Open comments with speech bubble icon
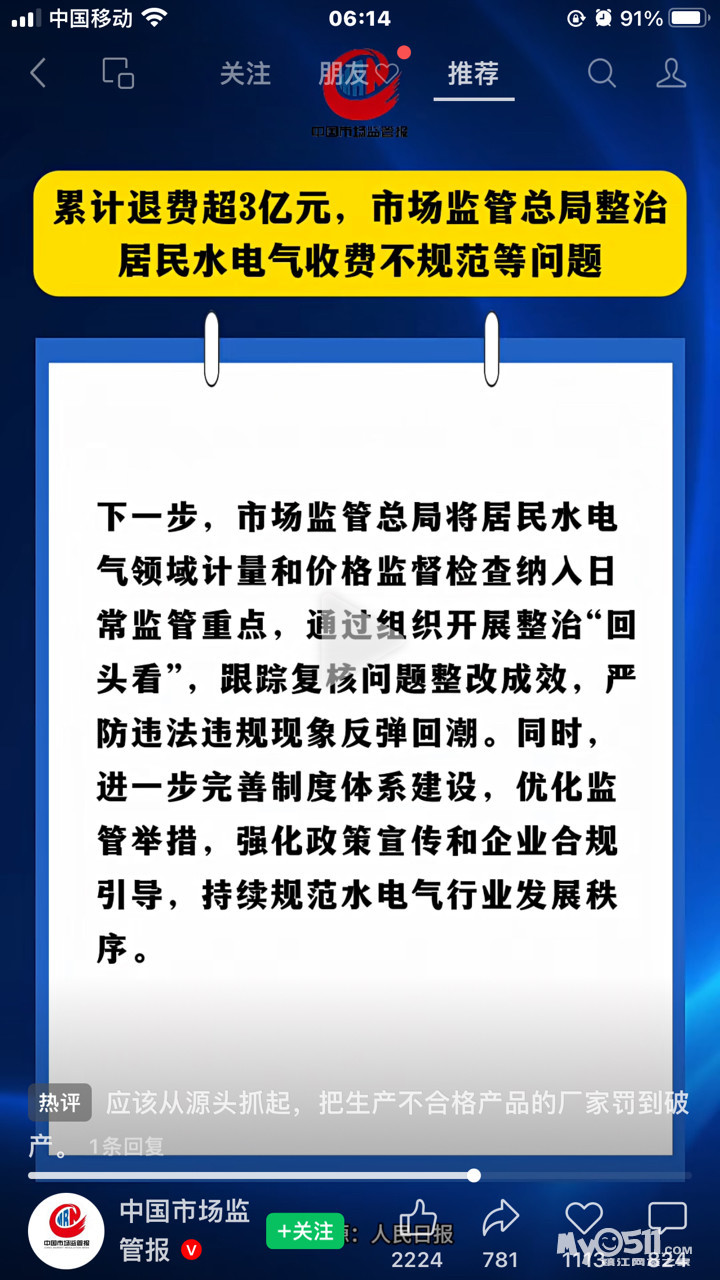Viewport: 720px width, 1280px height. click(x=667, y=1218)
